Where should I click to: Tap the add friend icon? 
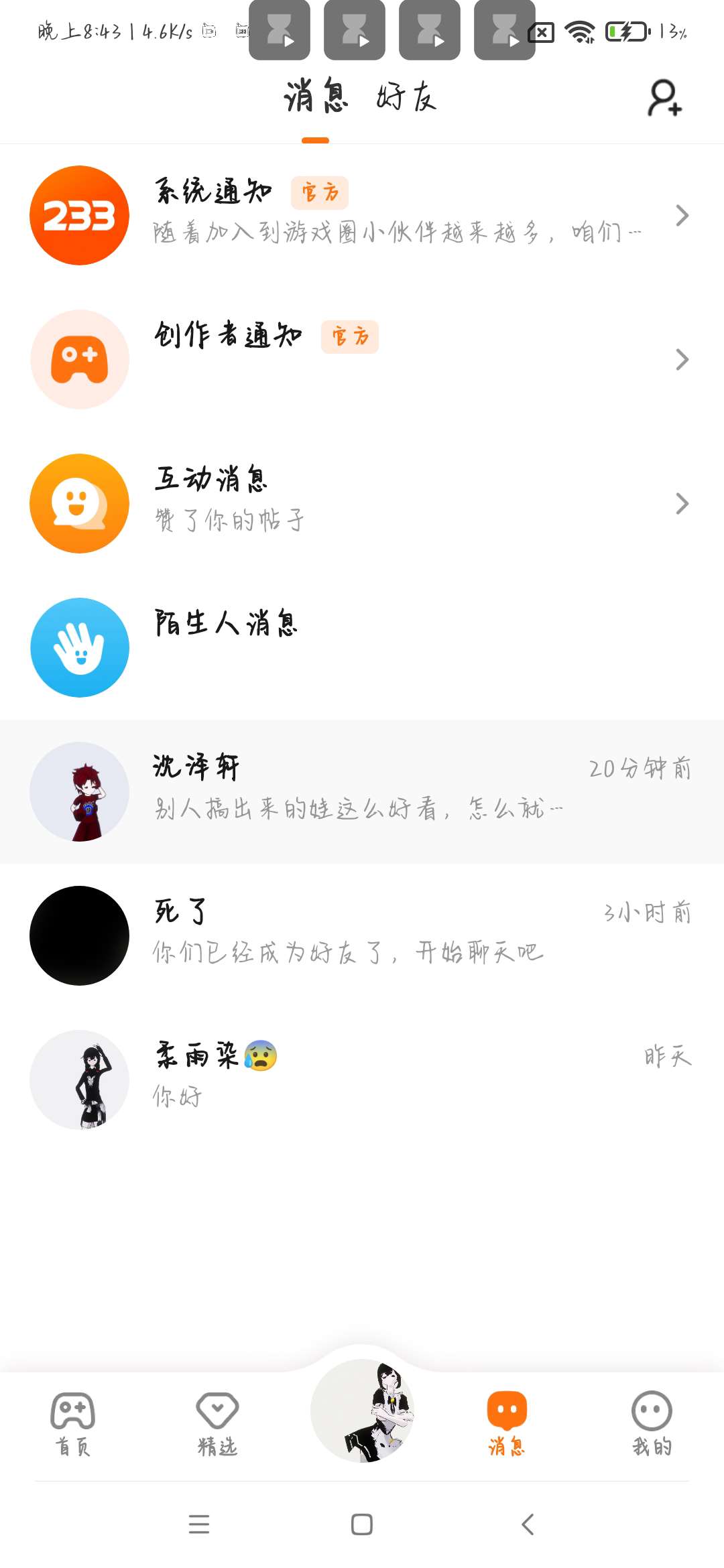tap(664, 99)
